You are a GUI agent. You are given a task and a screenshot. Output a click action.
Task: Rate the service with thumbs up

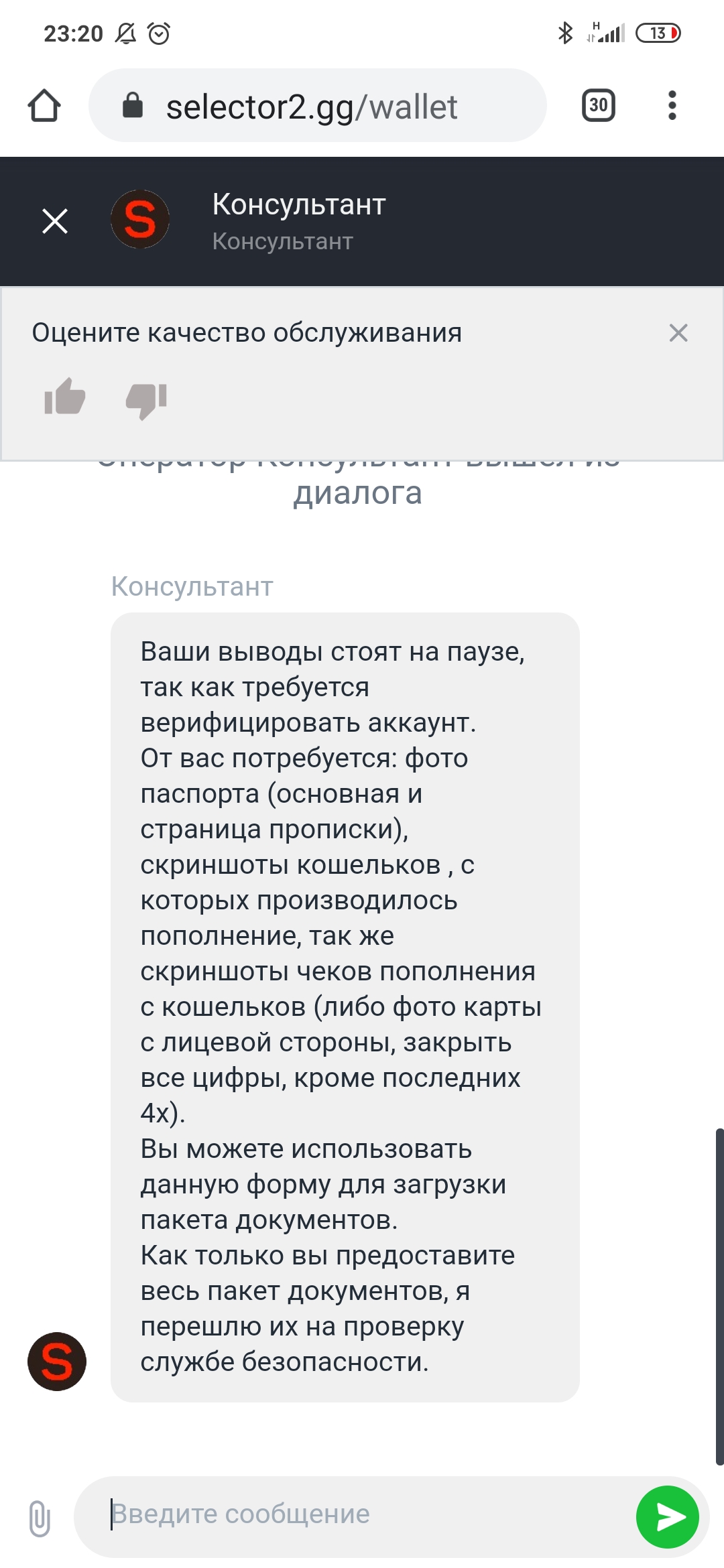64,397
